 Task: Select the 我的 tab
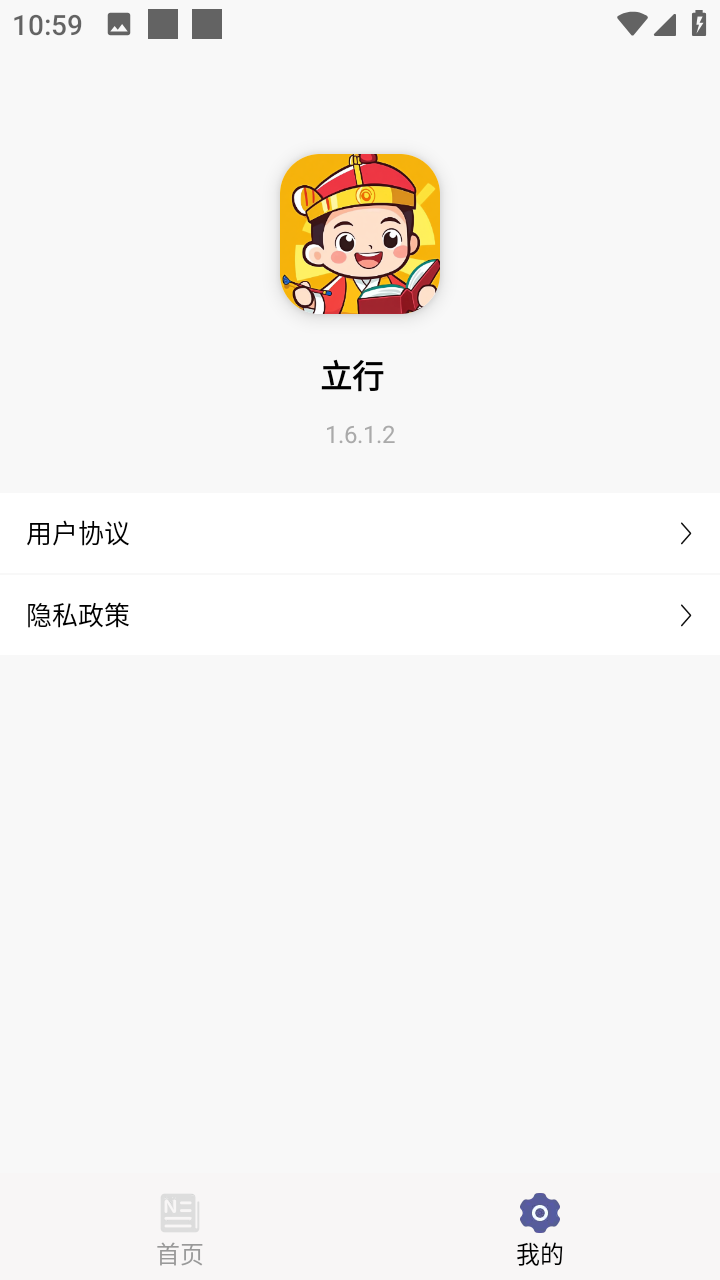point(540,1229)
